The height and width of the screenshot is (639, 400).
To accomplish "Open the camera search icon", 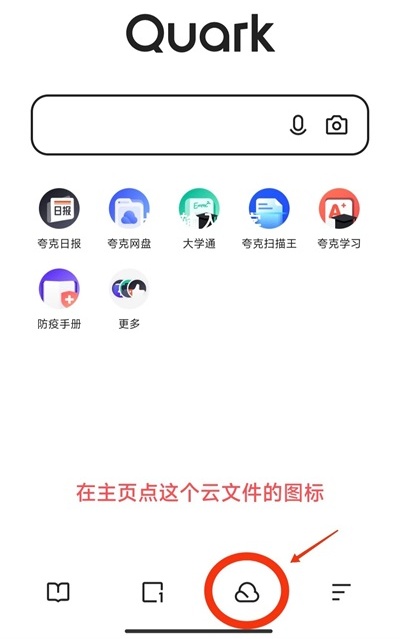I will point(336,125).
